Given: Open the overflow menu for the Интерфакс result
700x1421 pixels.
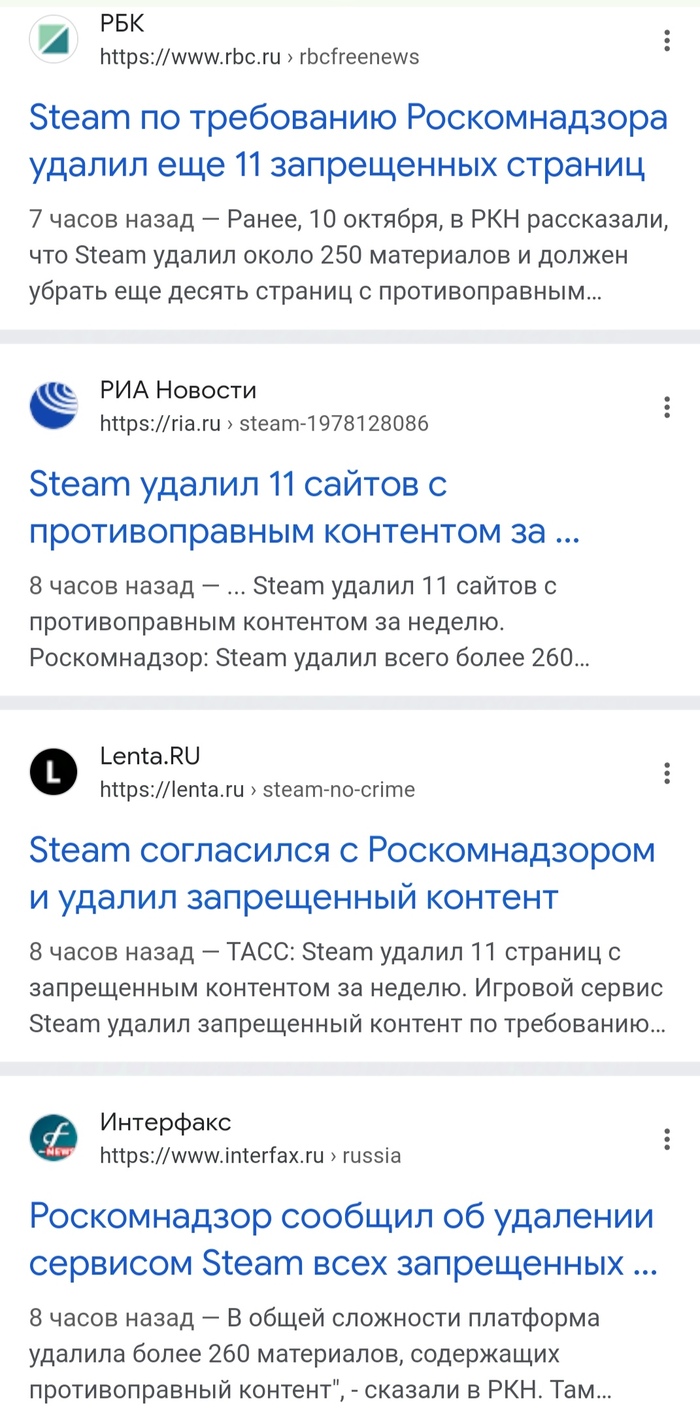Looking at the screenshot, I should click(666, 1139).
